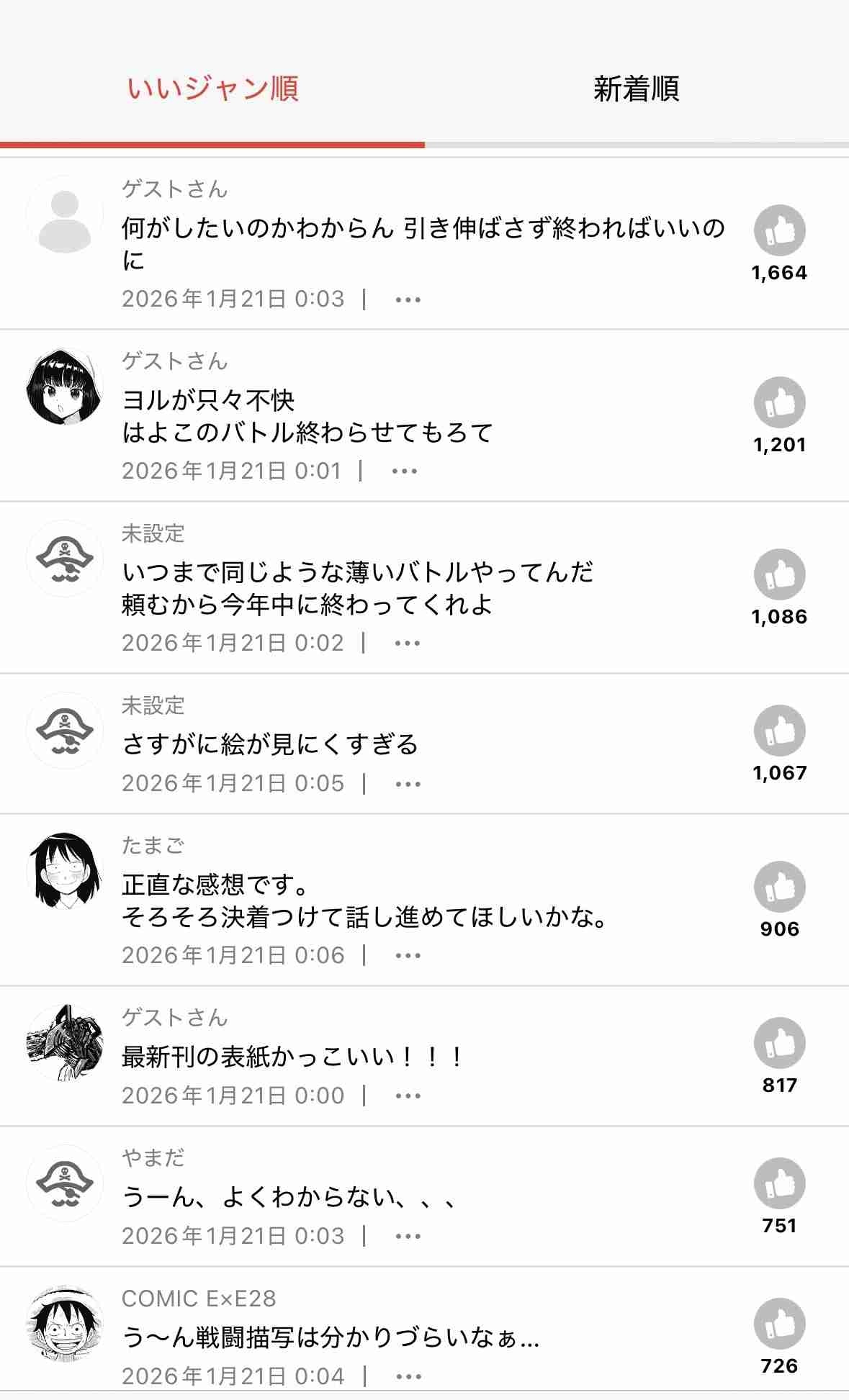
Task: Open more options for the 0:00 comment
Action: [408, 1096]
